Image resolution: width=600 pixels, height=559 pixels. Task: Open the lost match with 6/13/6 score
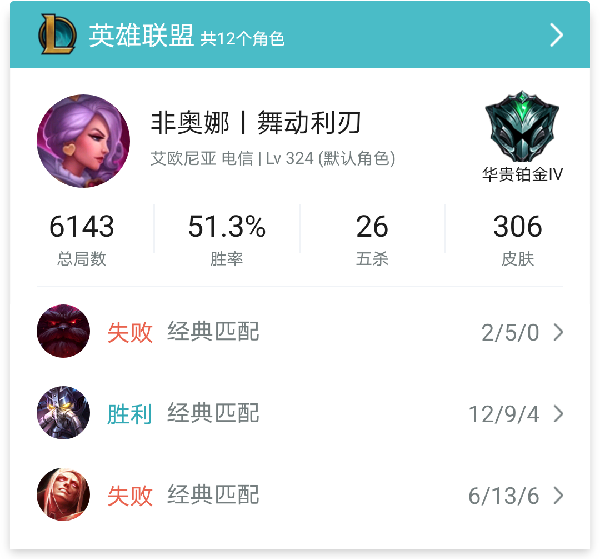pyautogui.click(x=300, y=495)
